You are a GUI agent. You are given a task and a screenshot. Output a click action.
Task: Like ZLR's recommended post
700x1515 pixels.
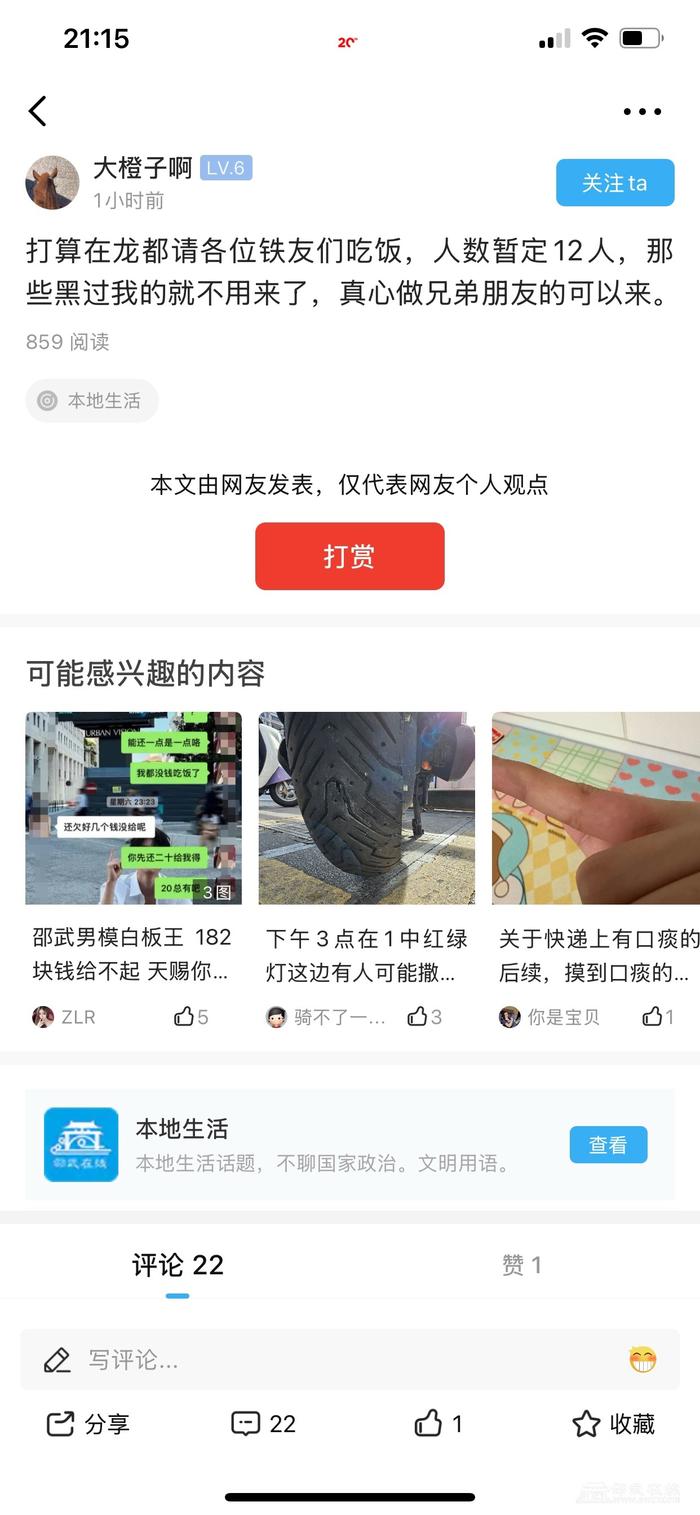(190, 1017)
